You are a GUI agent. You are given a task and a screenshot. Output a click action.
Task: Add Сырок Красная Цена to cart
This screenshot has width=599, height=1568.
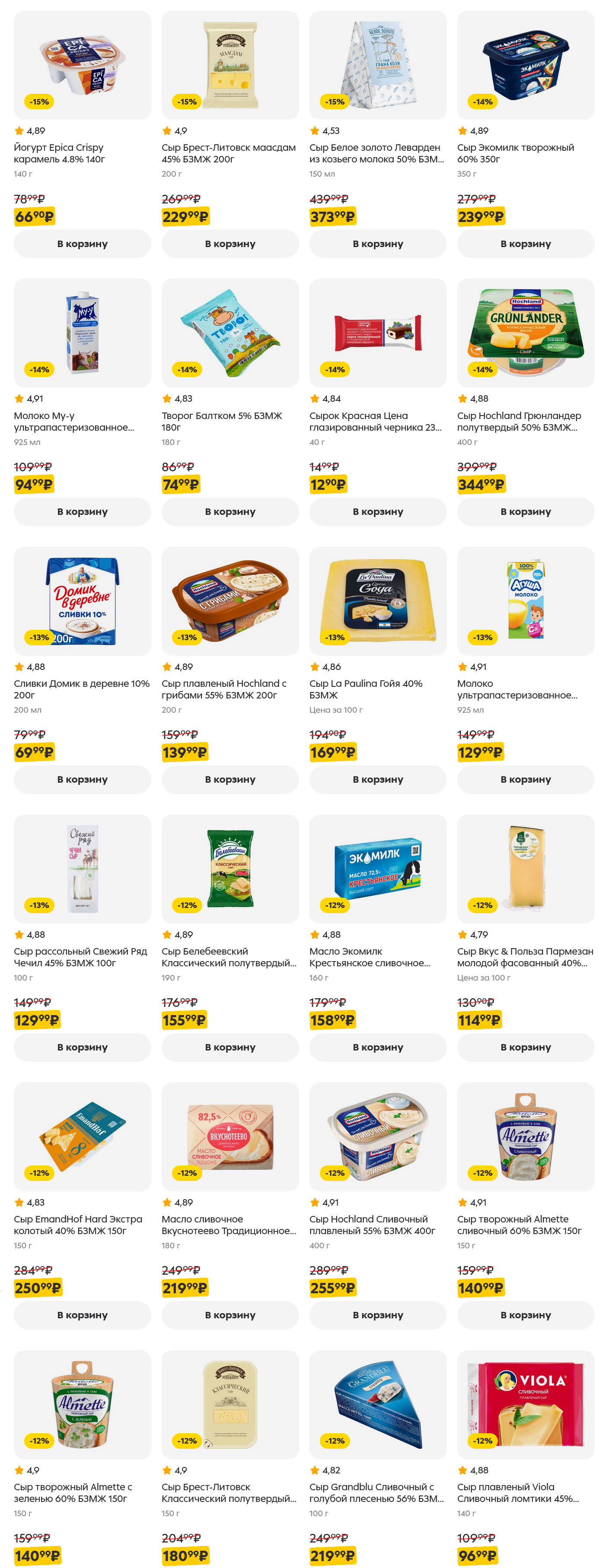tap(377, 511)
